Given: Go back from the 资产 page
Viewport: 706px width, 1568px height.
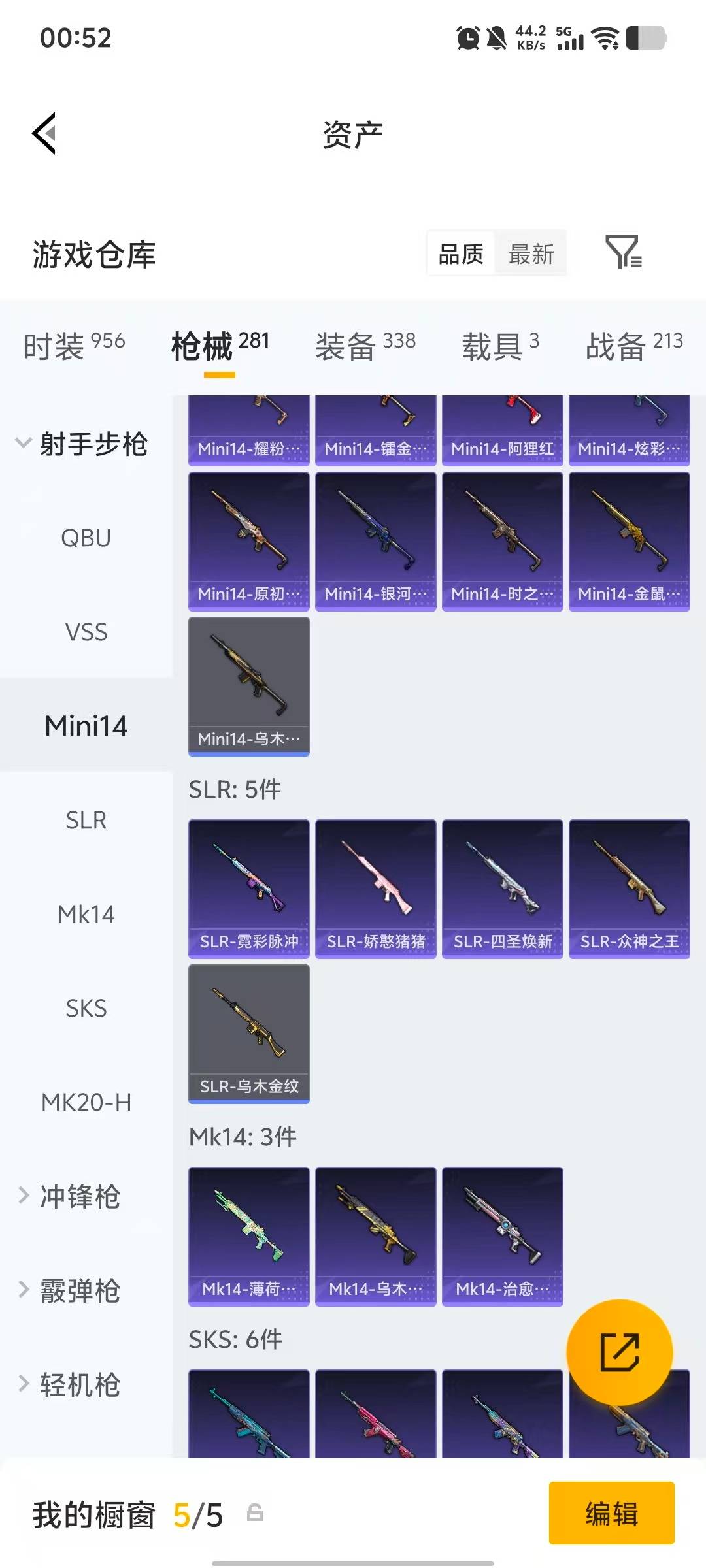Looking at the screenshot, I should (x=44, y=133).
